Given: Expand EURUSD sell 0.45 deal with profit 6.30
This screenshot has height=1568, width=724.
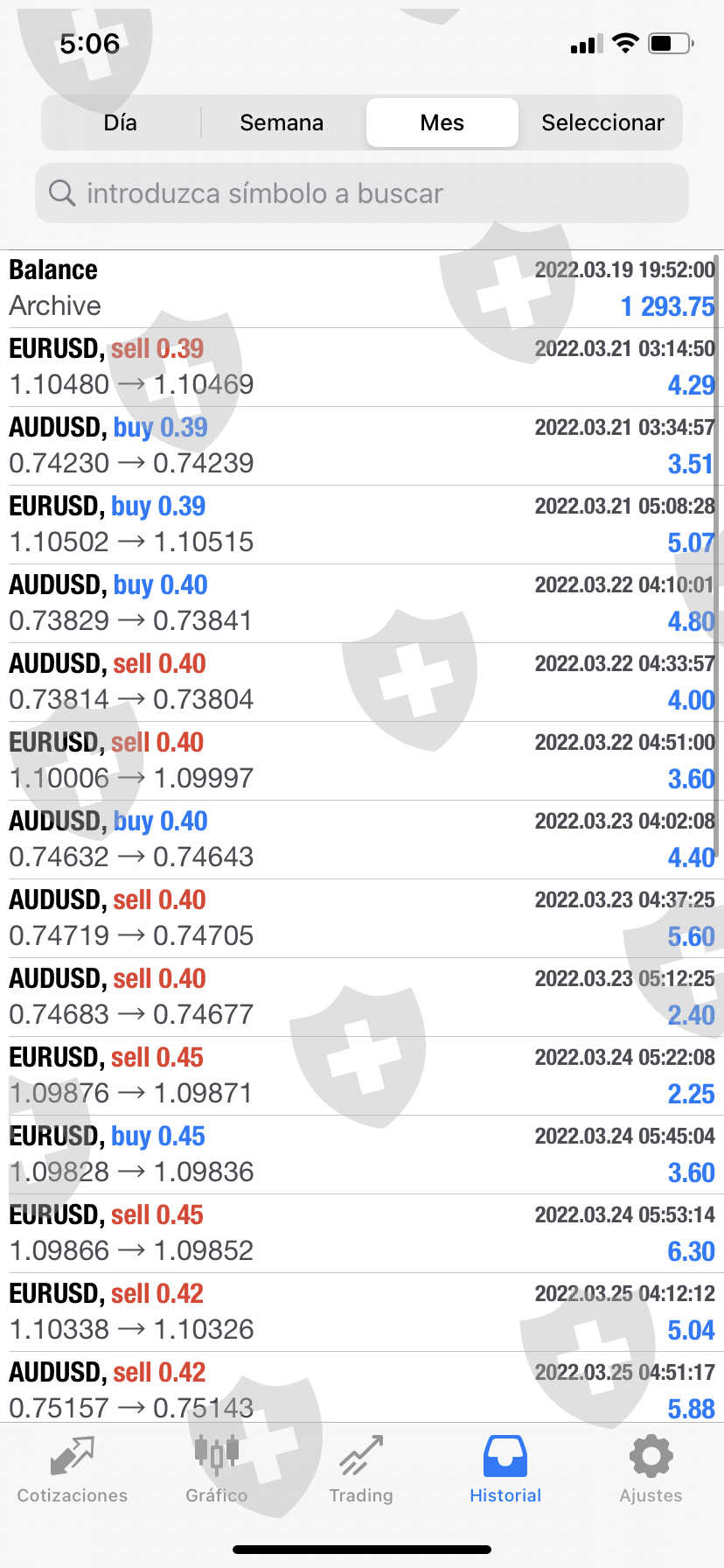Looking at the screenshot, I should (x=362, y=1234).
